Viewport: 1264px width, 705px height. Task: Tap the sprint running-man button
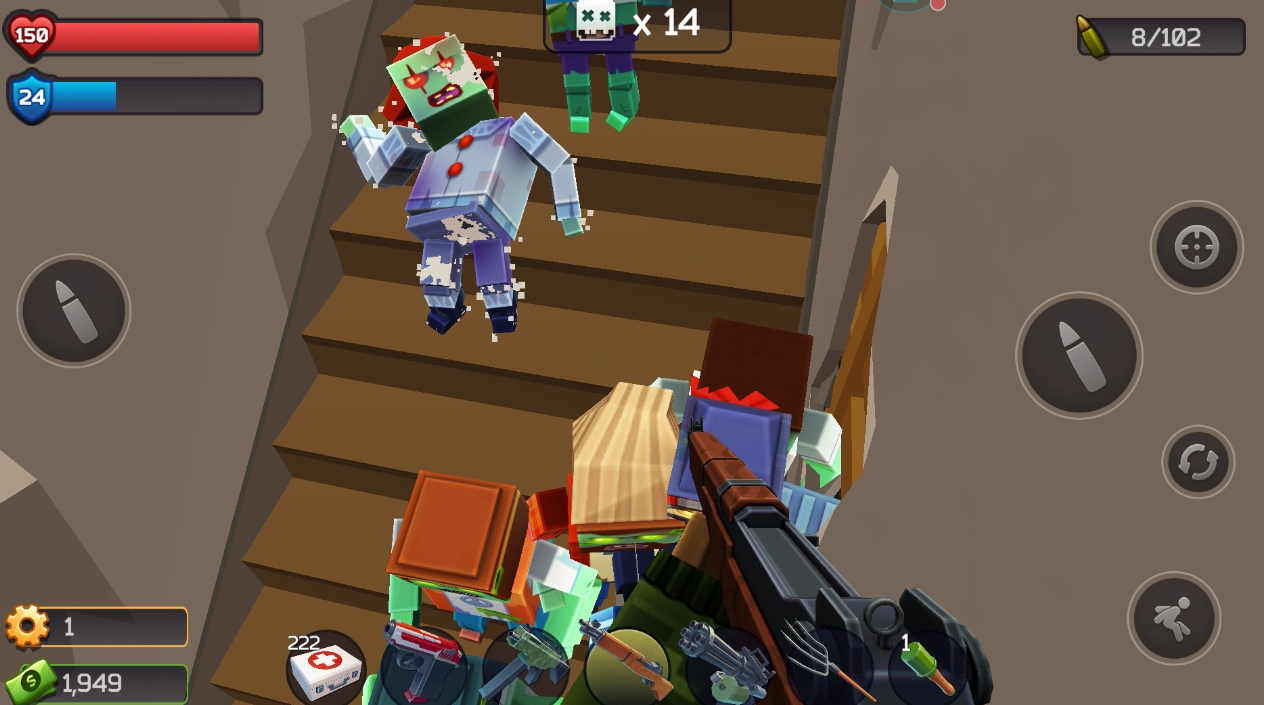1173,618
